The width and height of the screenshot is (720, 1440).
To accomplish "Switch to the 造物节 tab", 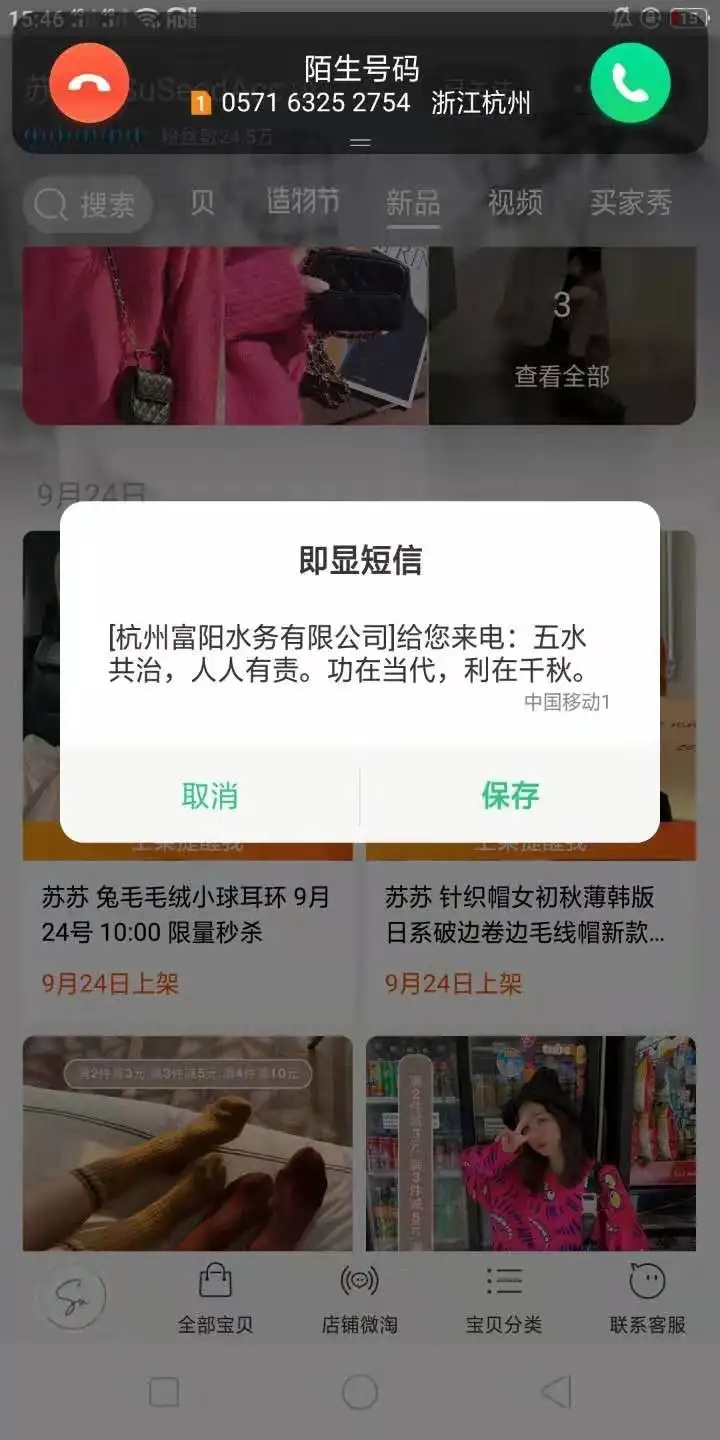I will [302, 202].
